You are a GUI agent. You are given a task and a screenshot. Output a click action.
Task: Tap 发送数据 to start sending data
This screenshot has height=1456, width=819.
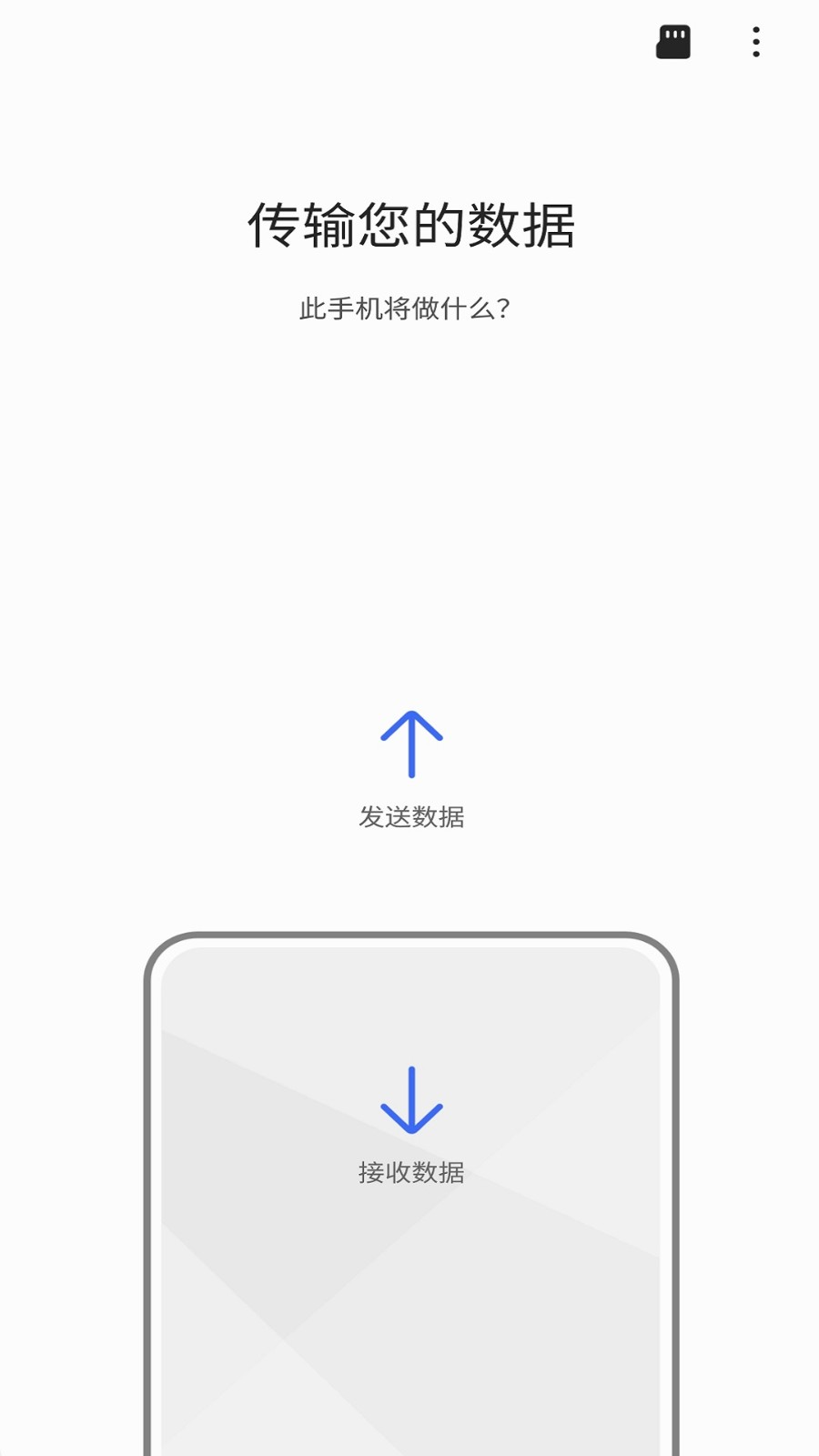pos(411,817)
